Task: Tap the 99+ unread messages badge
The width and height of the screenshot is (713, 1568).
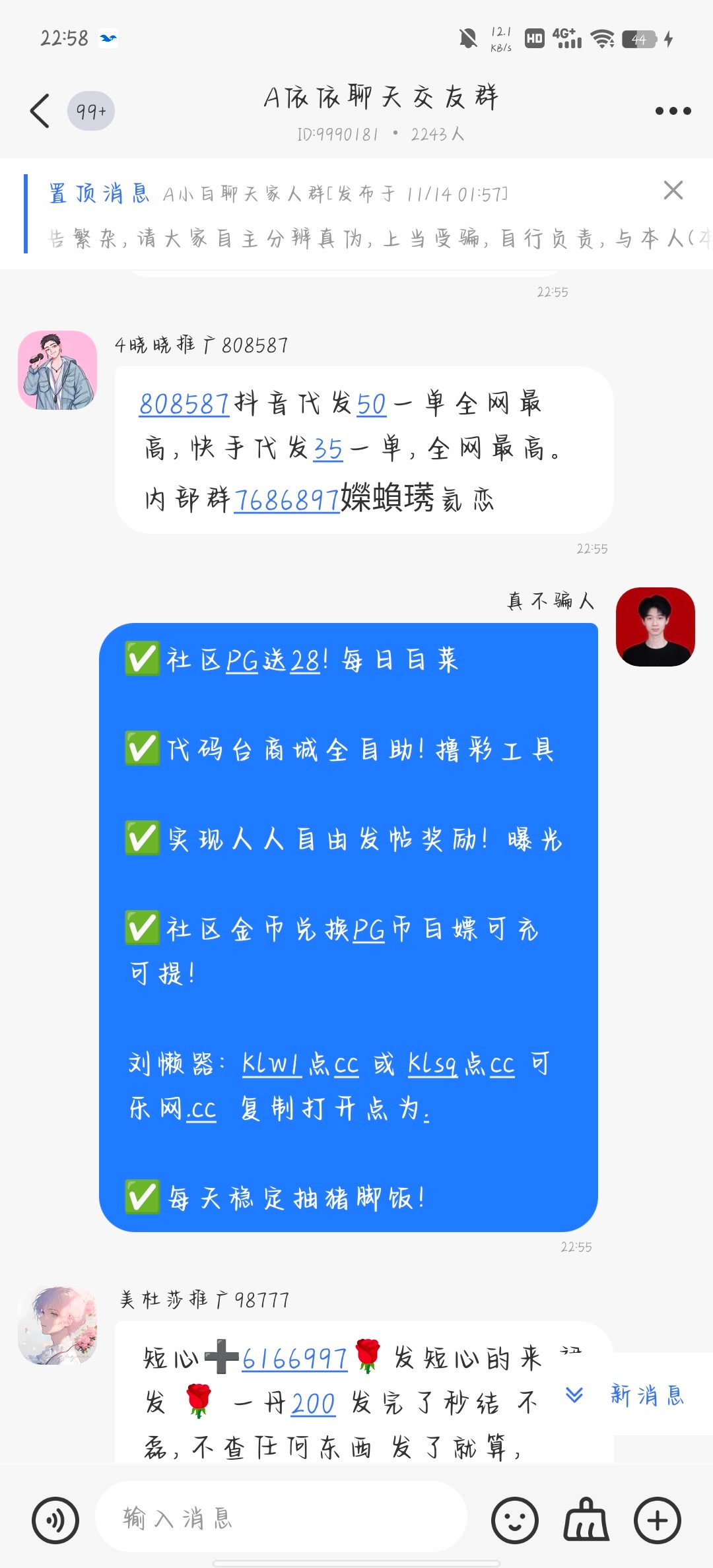Action: pyautogui.click(x=90, y=110)
